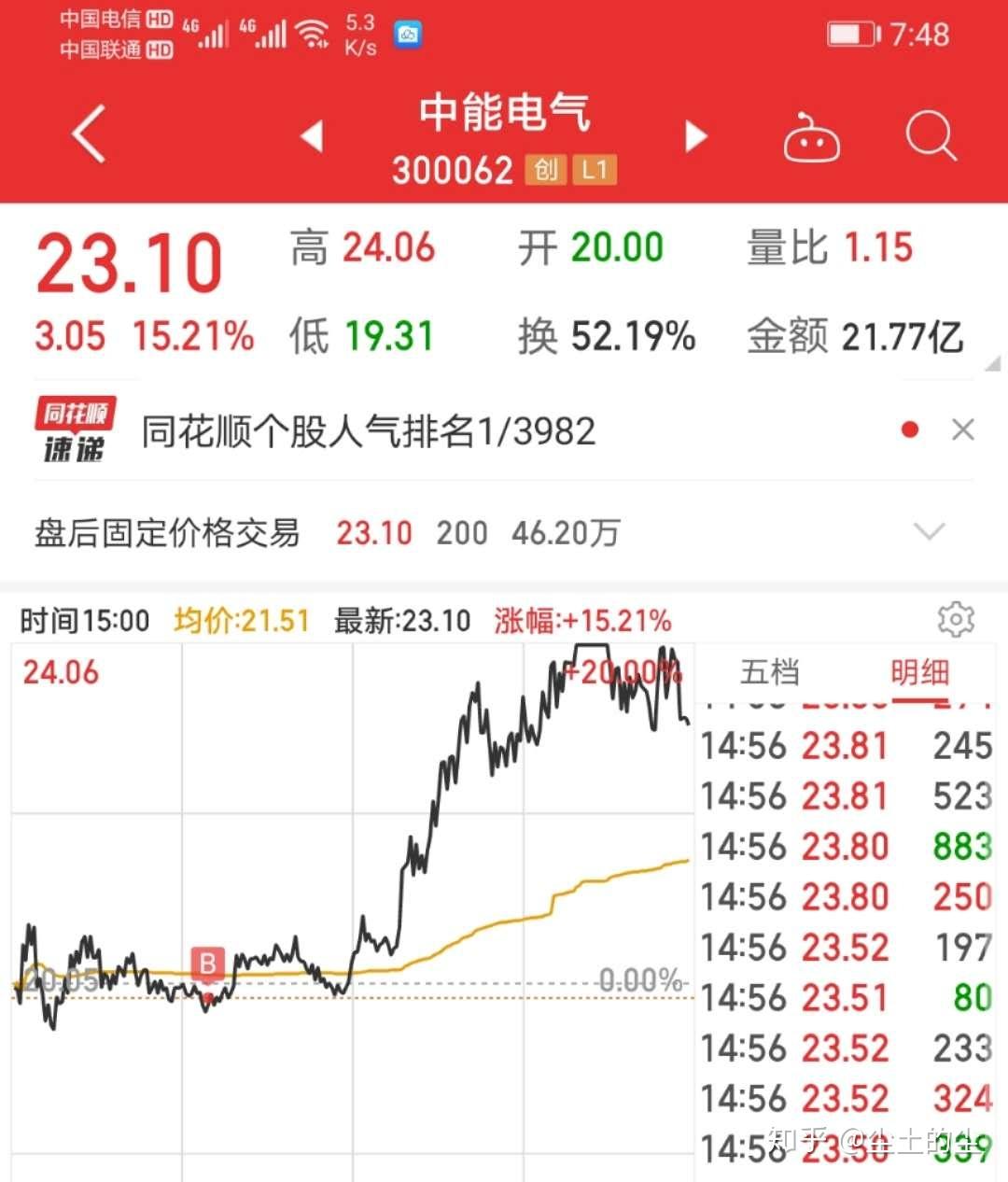Viewport: 1008px width, 1182px height.
Task: Switch to the 五档 tab
Action: click(x=769, y=672)
